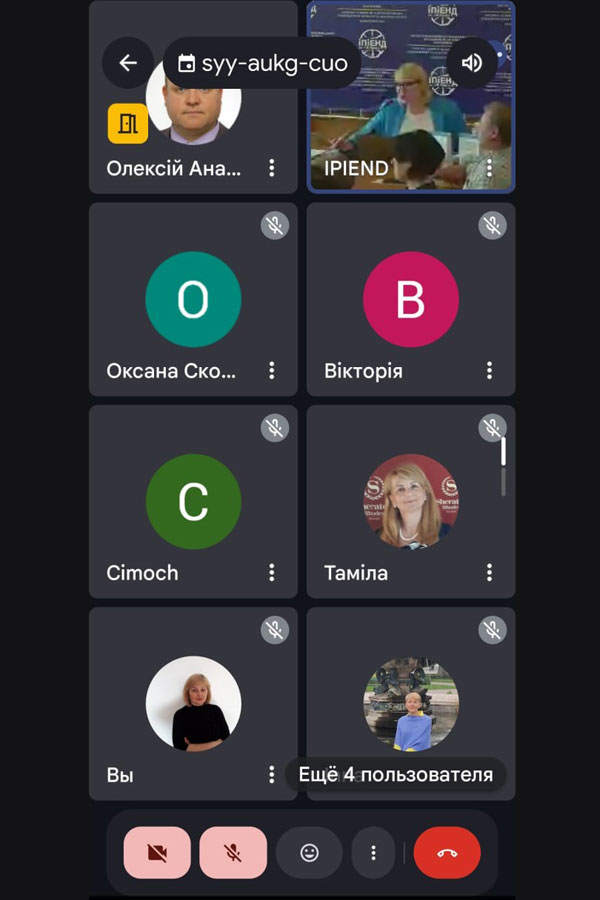Show the 4 more users
600x900 pixels.
click(x=396, y=775)
